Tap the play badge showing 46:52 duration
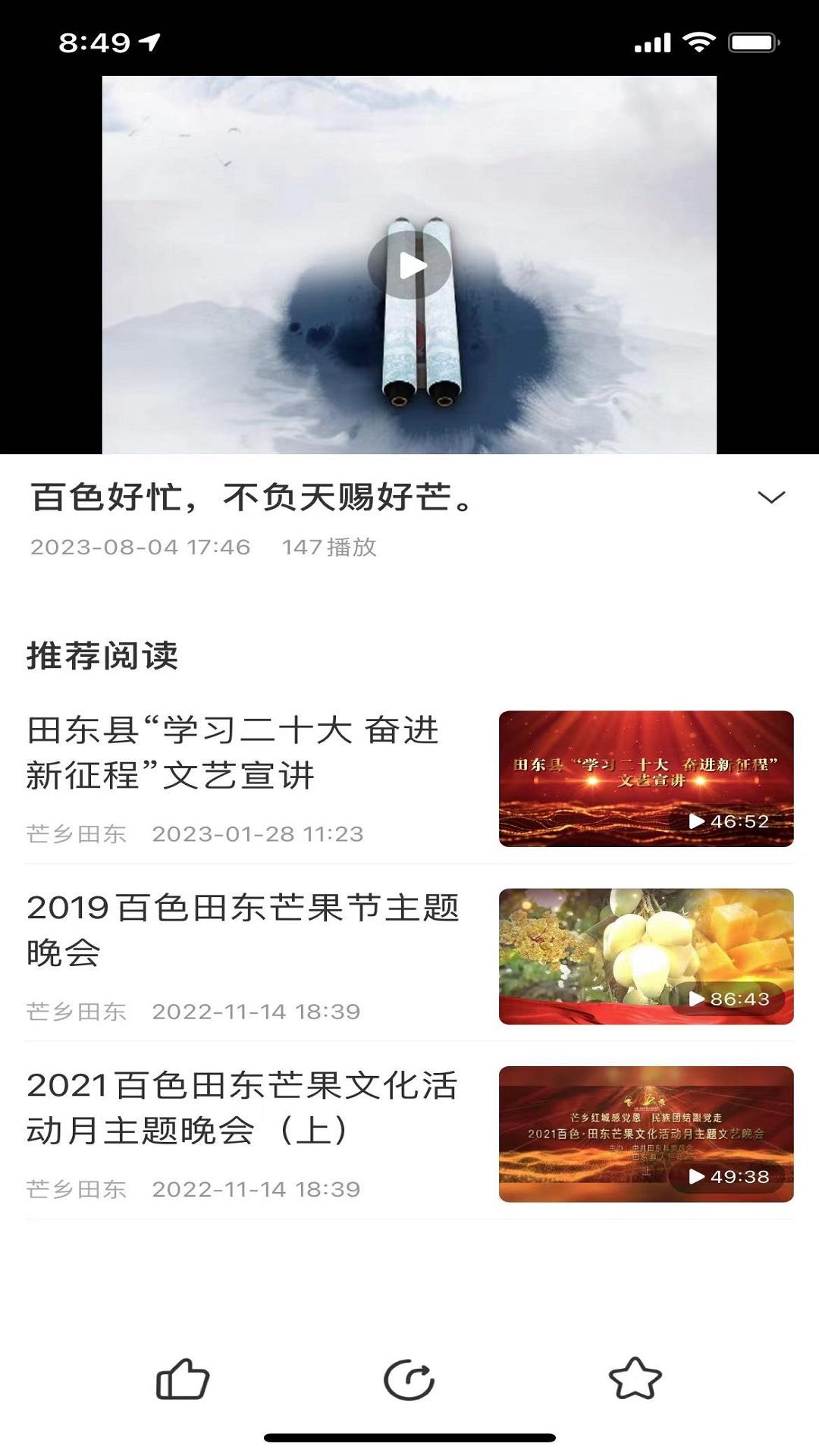 coord(730,821)
